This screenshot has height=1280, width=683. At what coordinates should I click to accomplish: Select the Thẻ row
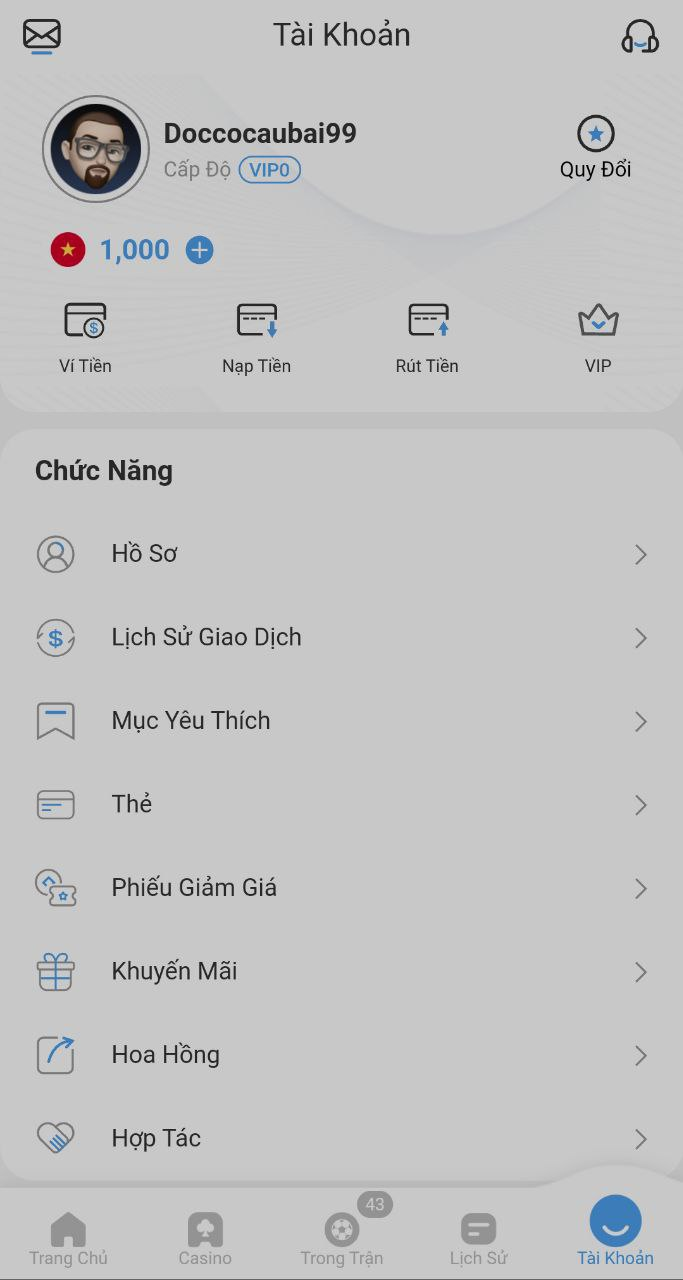[341, 805]
